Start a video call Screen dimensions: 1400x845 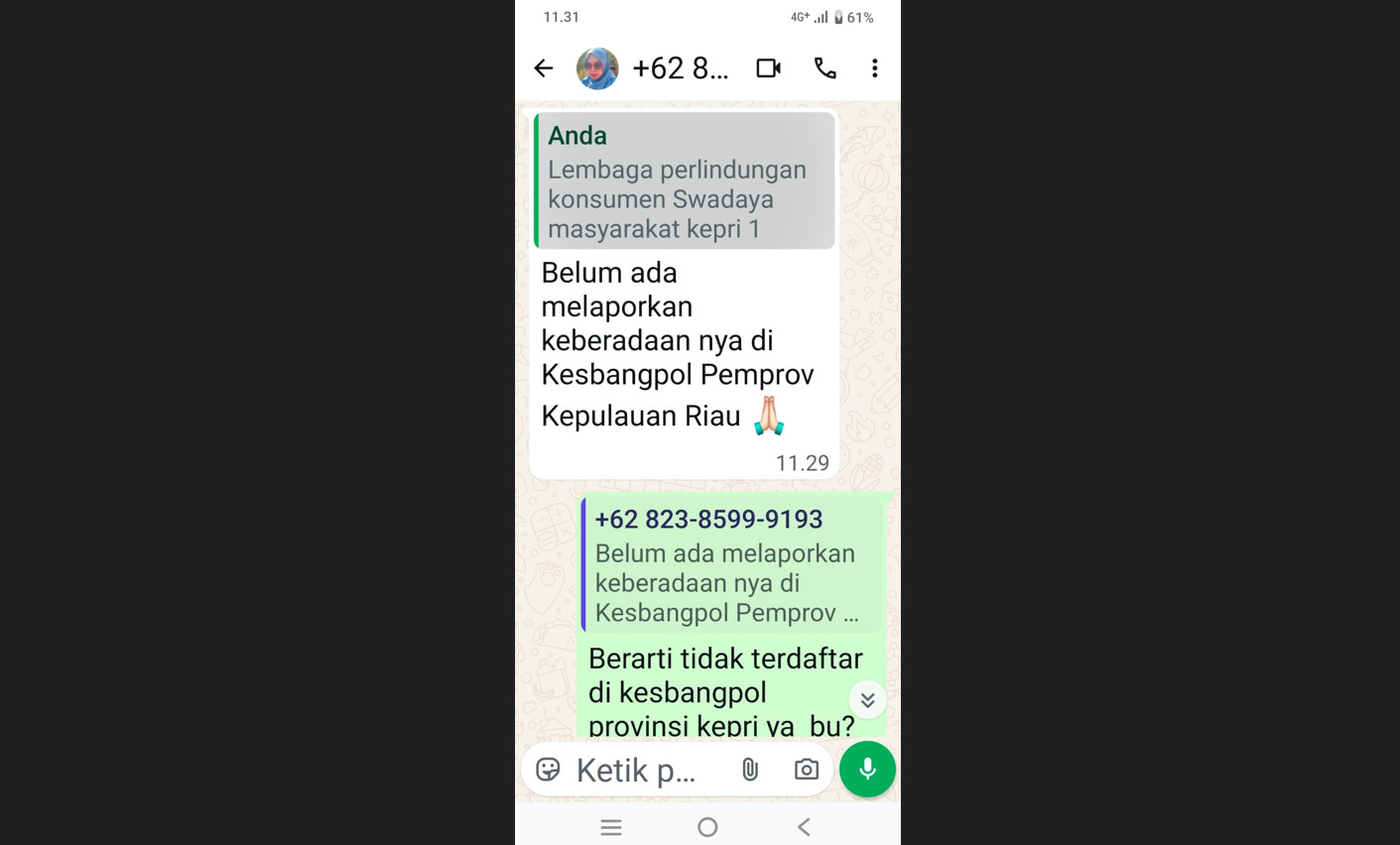(768, 68)
